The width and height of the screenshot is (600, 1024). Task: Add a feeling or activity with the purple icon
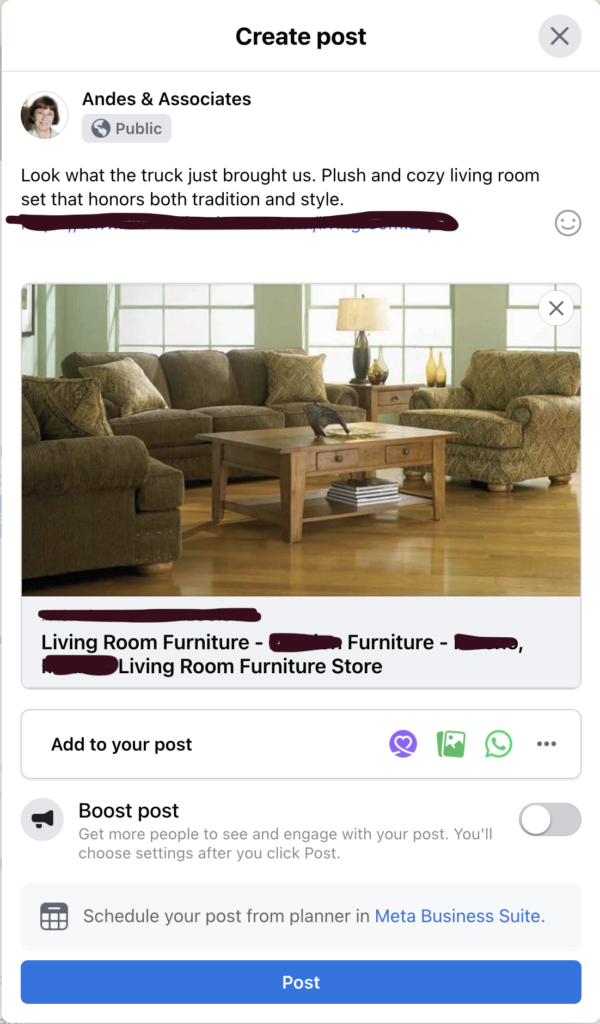(x=403, y=744)
